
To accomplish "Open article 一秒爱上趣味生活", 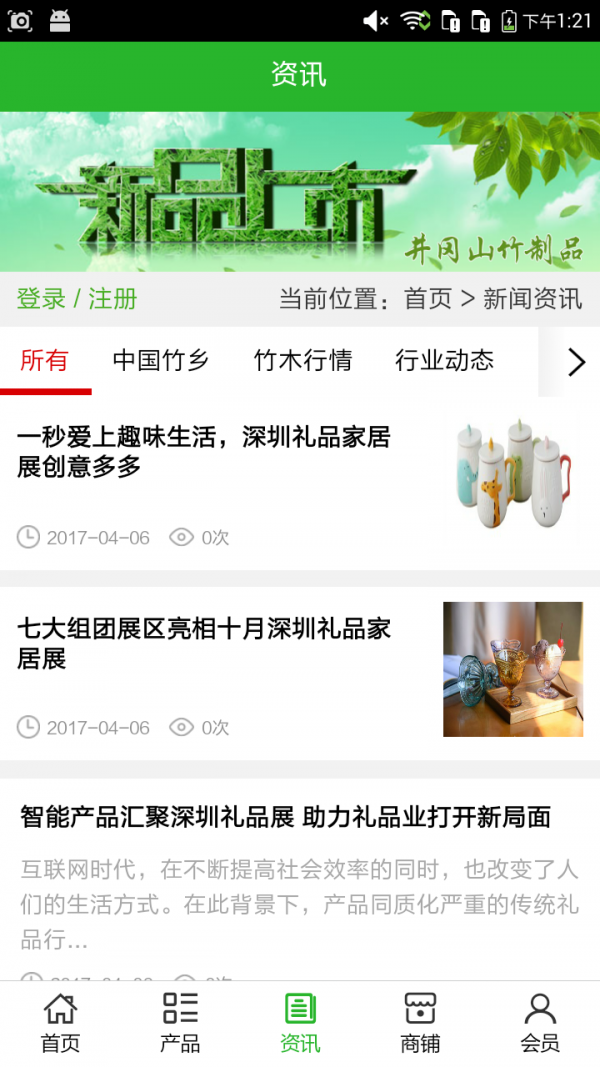I will (x=204, y=452).
